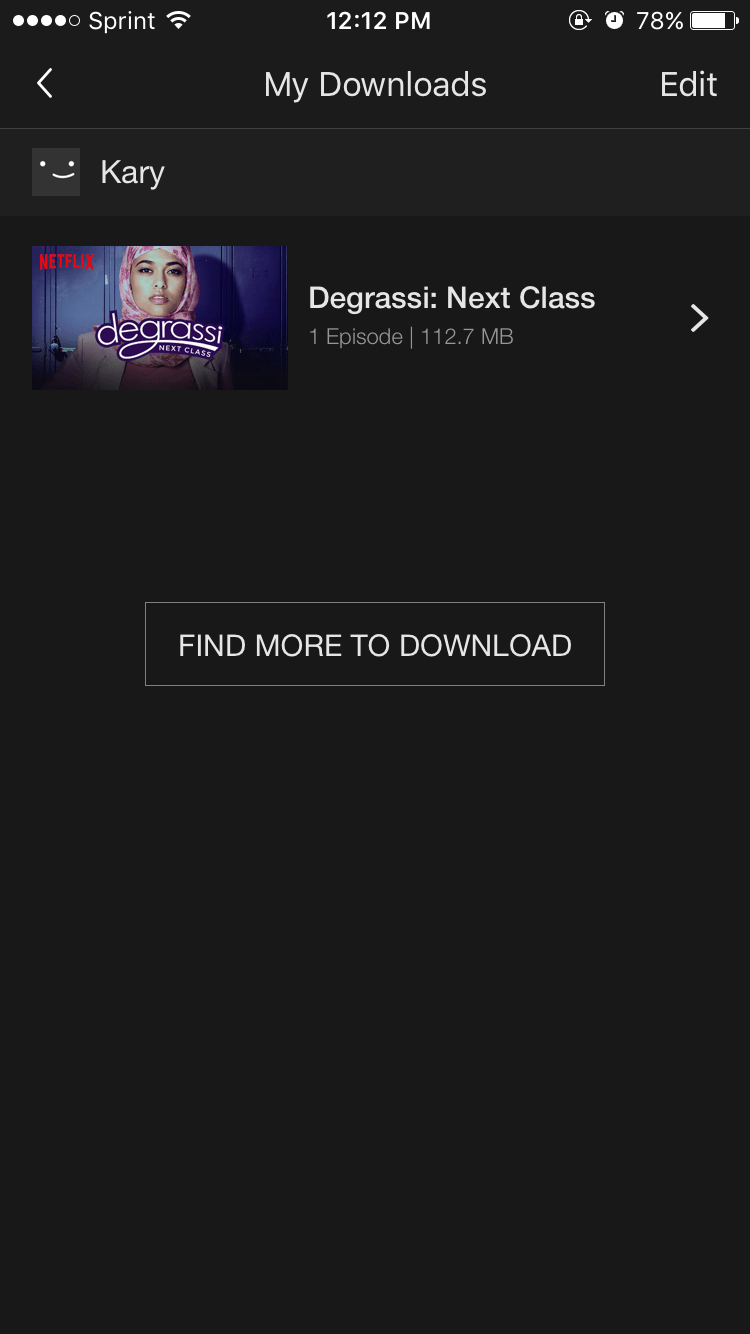Open the Degrassi thumbnail image

[x=160, y=318]
